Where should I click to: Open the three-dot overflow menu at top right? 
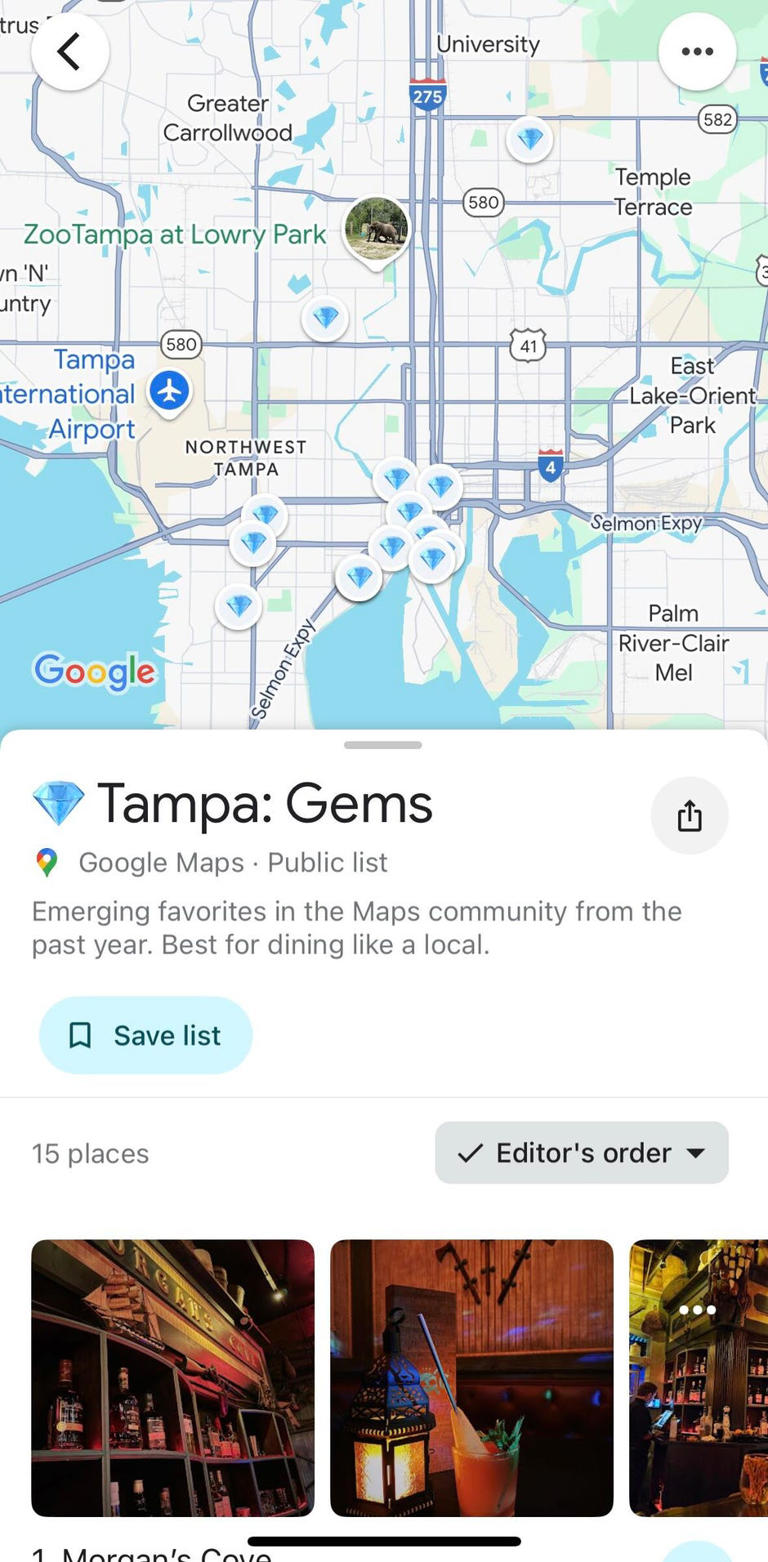(697, 51)
